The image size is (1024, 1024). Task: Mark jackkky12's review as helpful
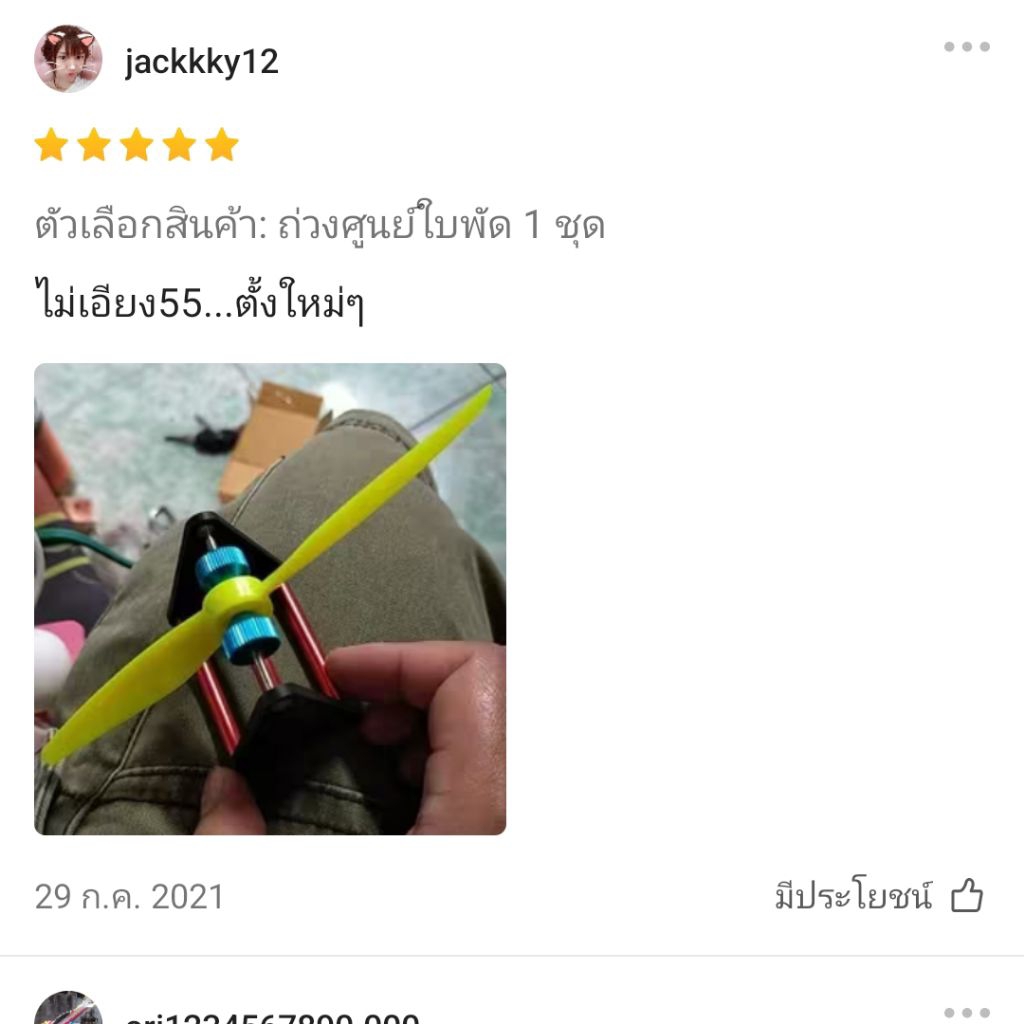tap(878, 895)
